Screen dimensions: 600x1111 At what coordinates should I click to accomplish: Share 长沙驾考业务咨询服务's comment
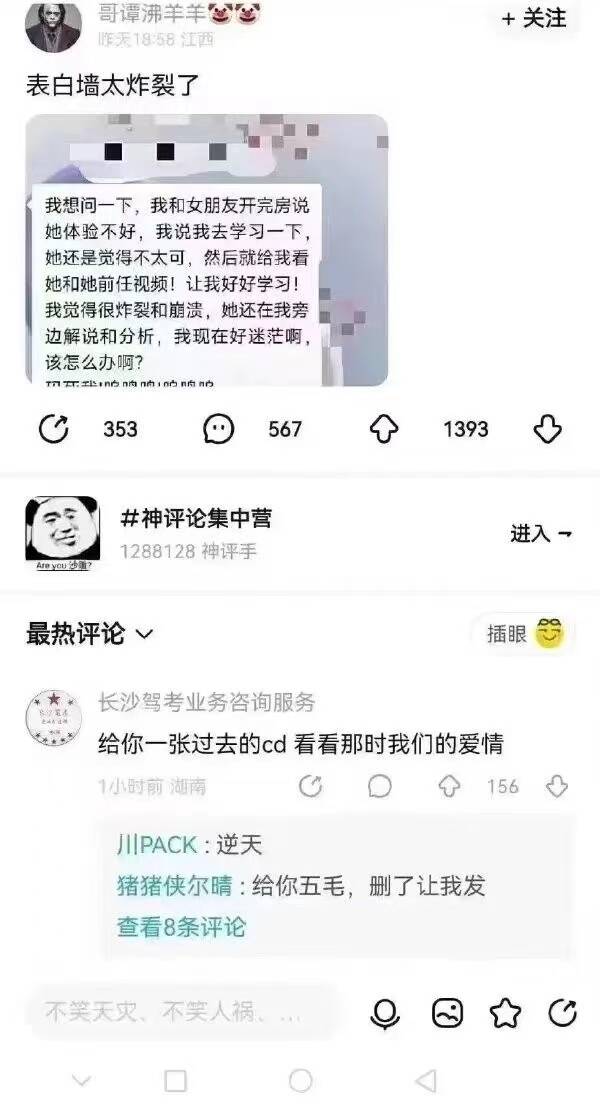click(311, 786)
